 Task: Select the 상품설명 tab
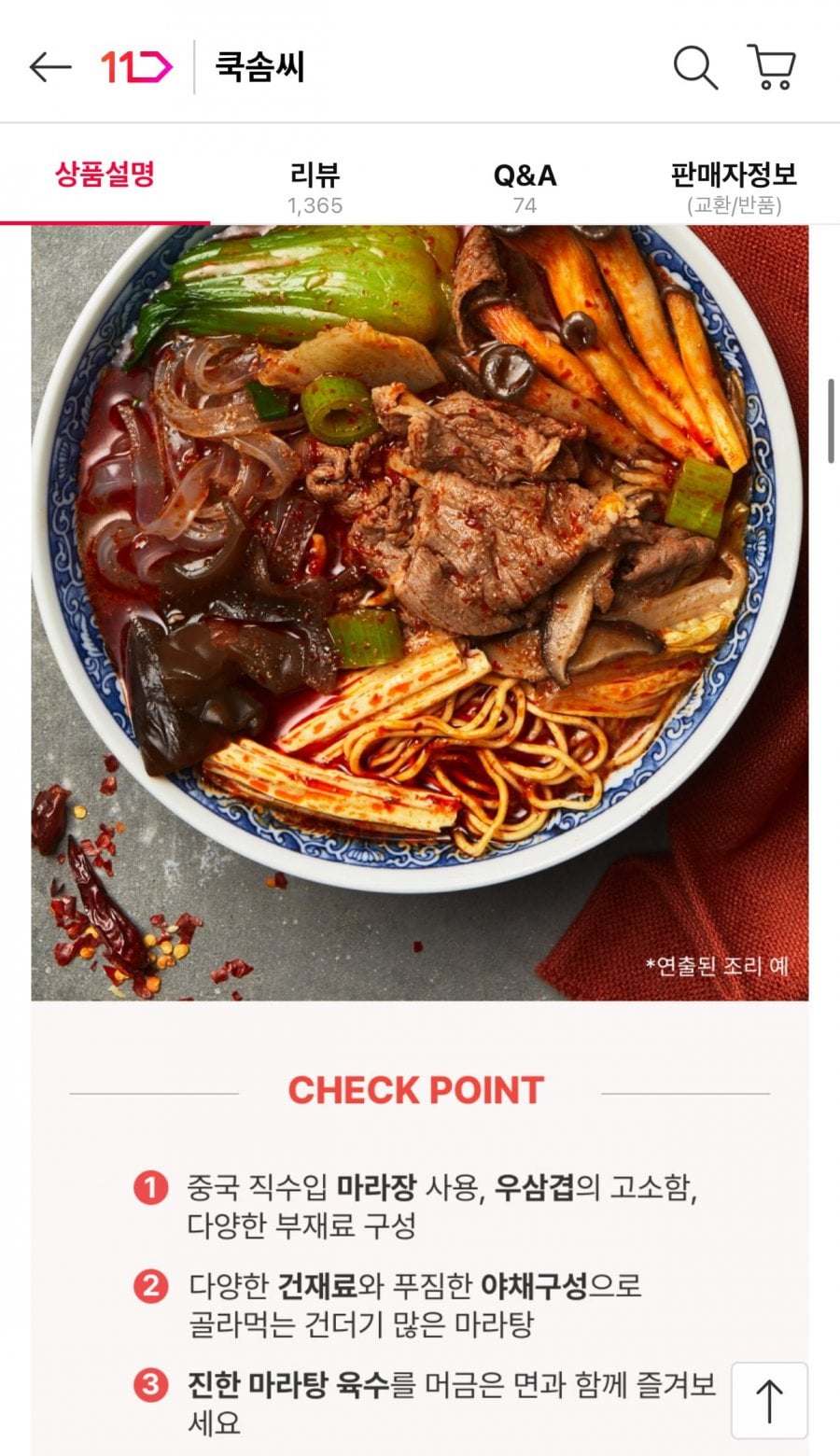(x=105, y=175)
